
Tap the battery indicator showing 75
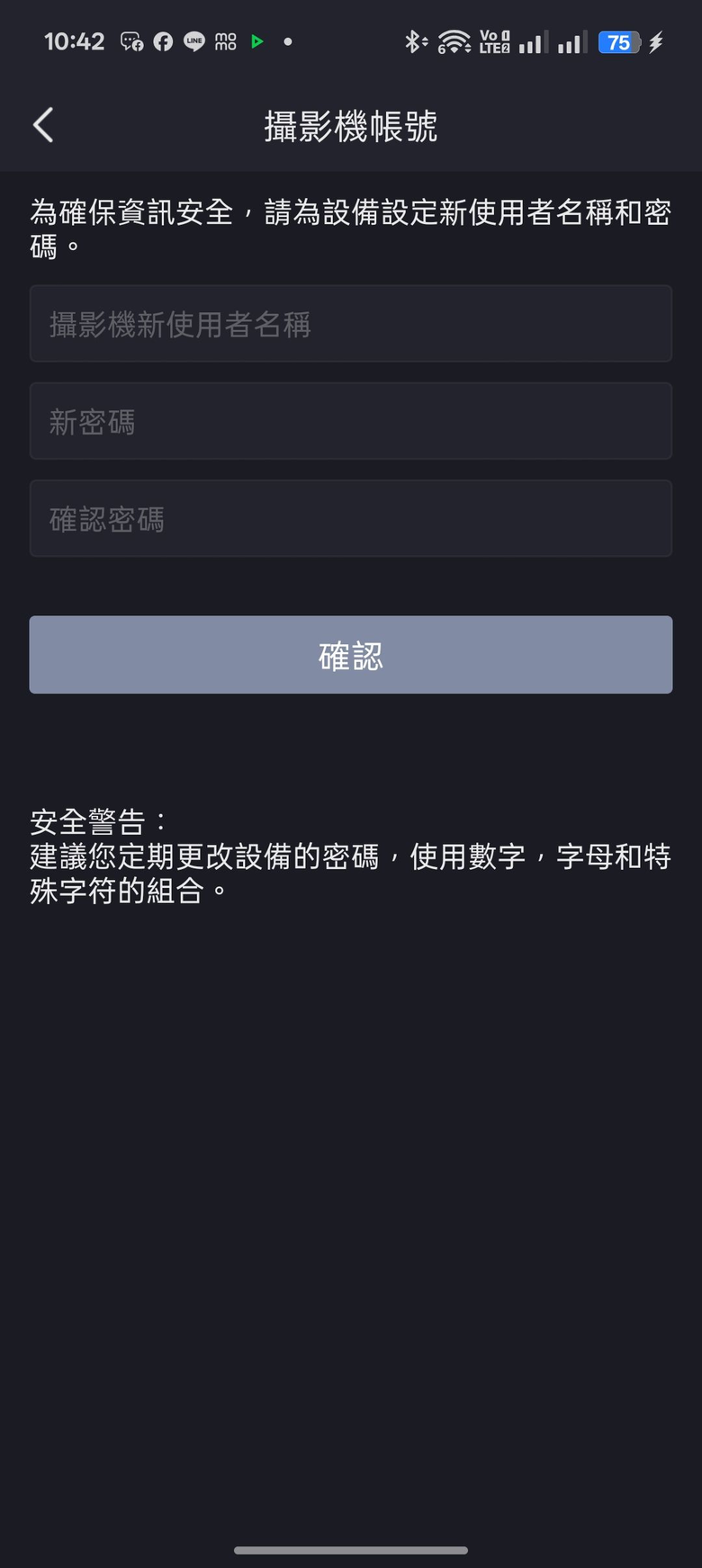[617, 41]
